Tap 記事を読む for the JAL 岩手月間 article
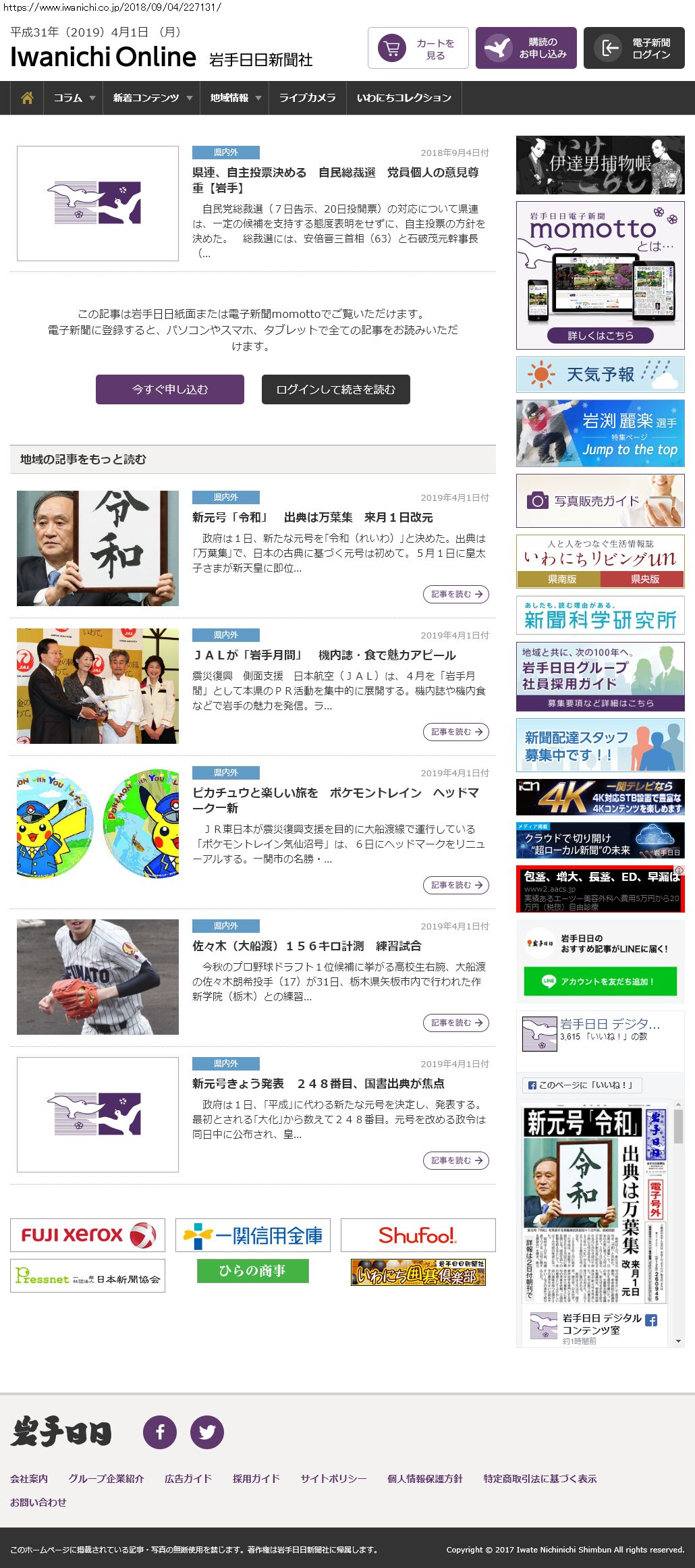Screen dimensions: 695x1568 point(456,732)
